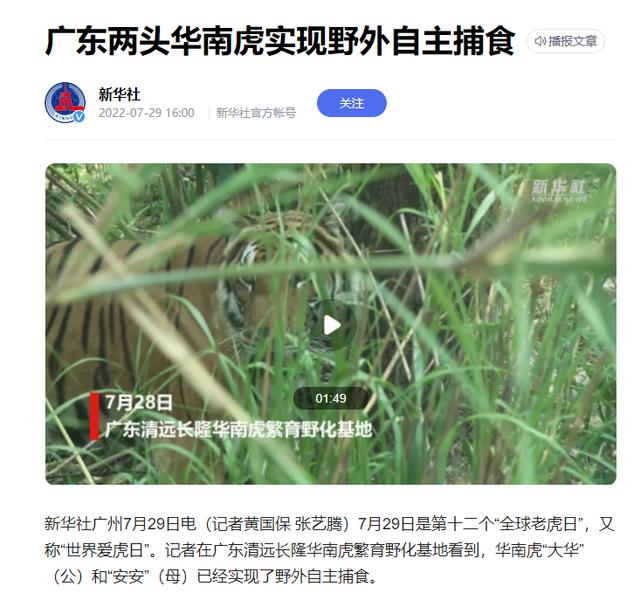Screen dimensions: 640x607
Task: Play the South China tiger video
Action: [x=331, y=324]
